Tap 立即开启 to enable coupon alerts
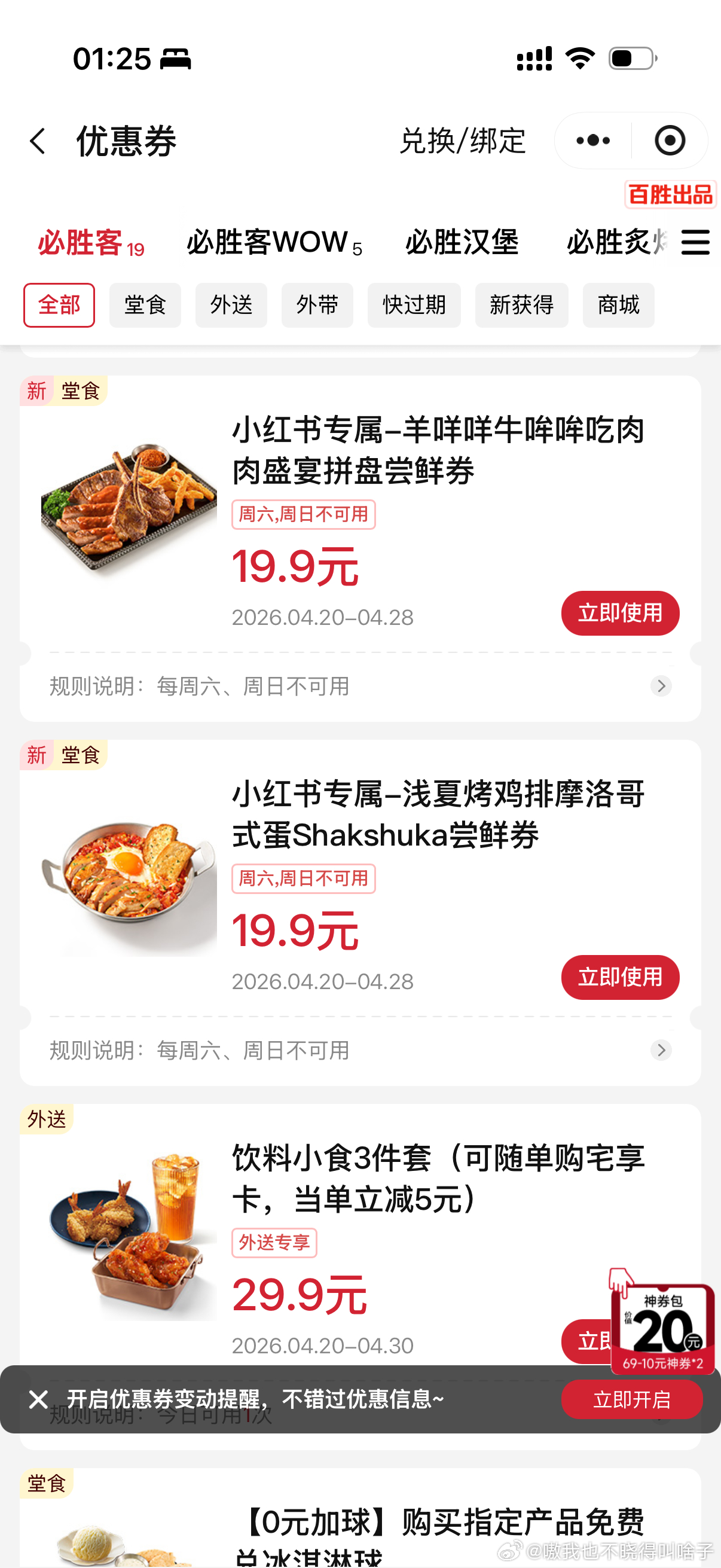This screenshot has width=721, height=1568. (x=631, y=1399)
